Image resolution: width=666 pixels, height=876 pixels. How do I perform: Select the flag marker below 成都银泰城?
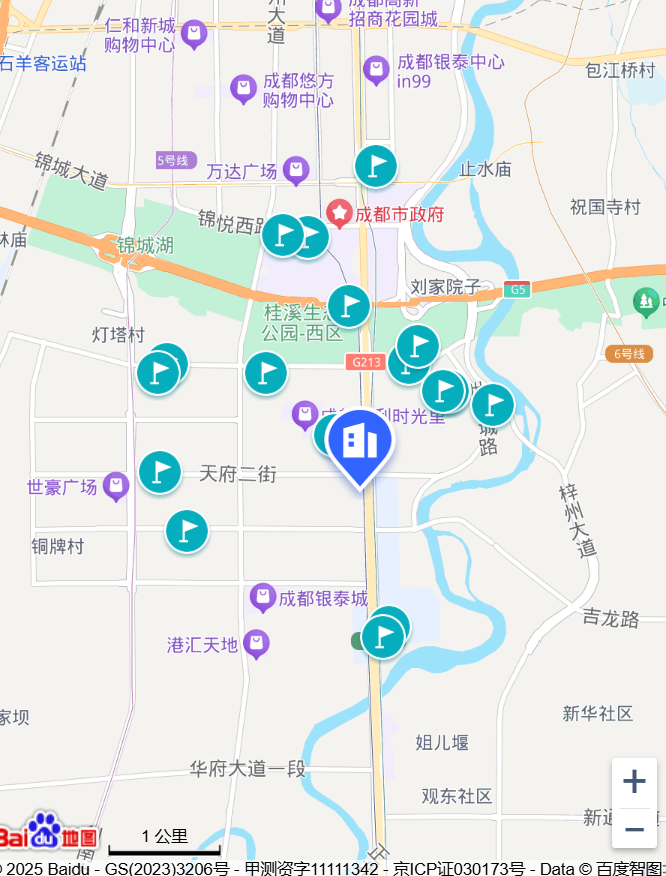pos(383,636)
